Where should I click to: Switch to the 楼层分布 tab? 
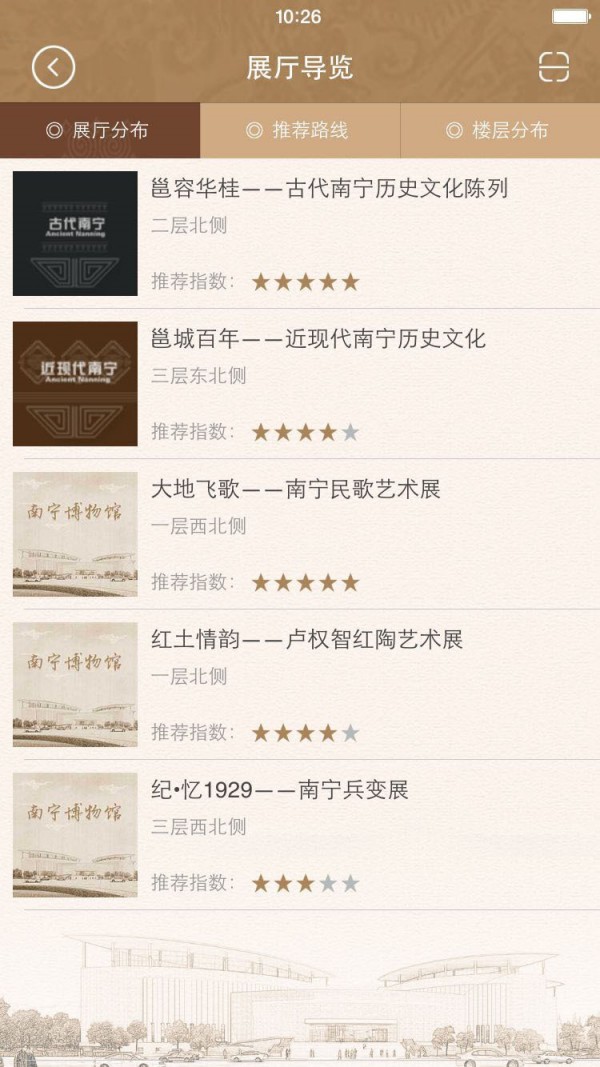(x=499, y=130)
